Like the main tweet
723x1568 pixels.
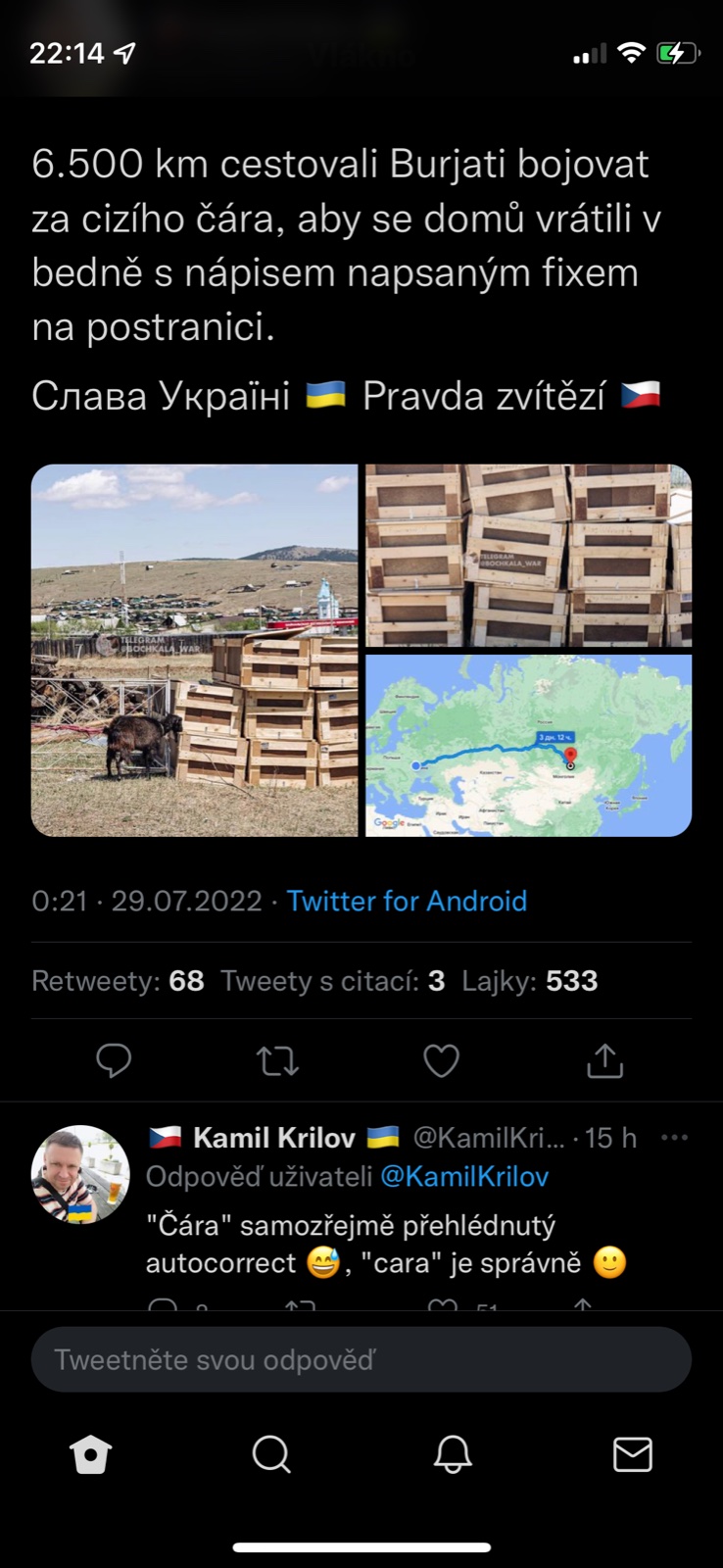click(x=441, y=1060)
